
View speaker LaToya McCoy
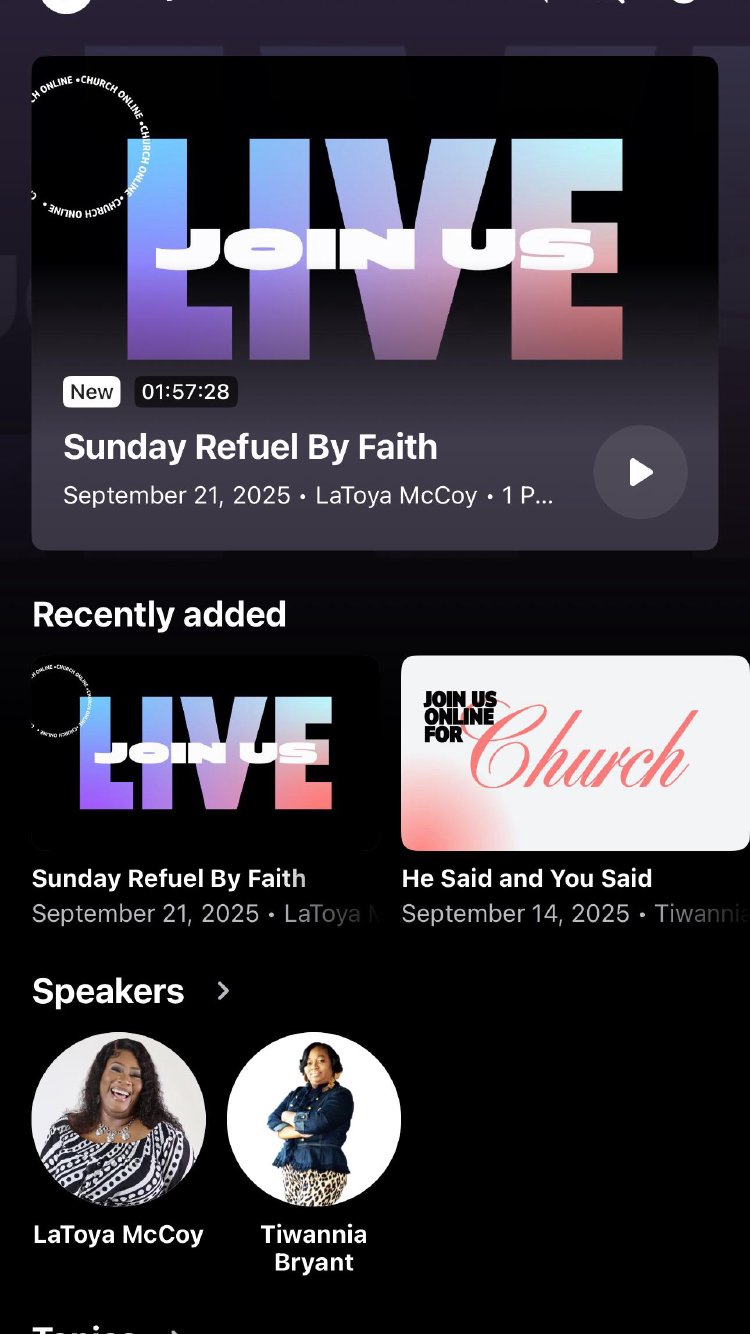coord(119,1119)
